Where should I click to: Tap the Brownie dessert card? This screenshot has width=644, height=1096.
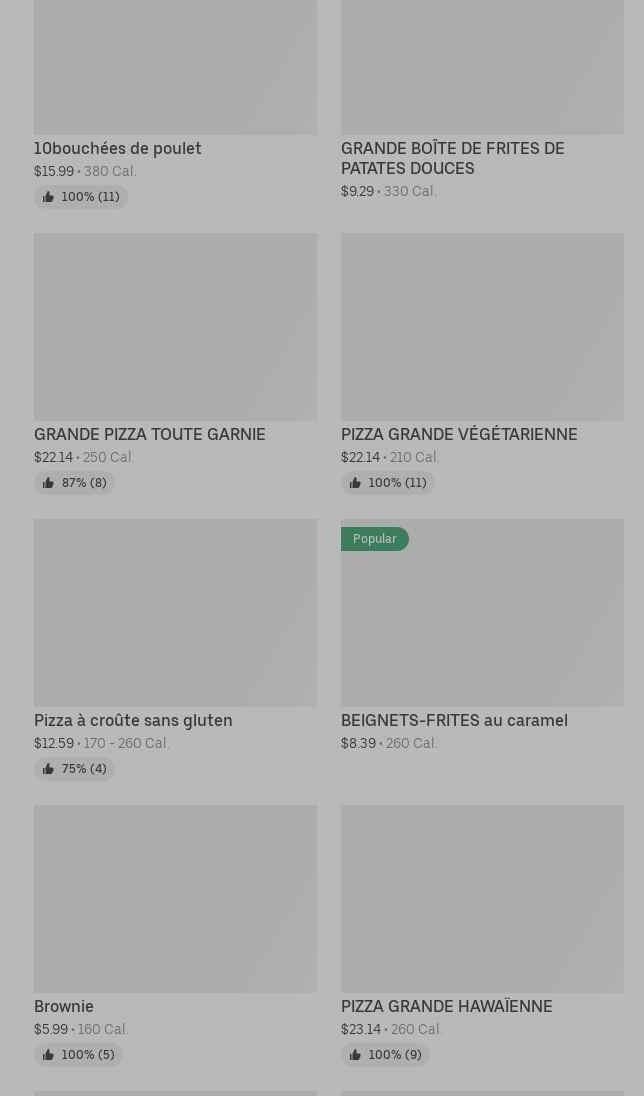175,935
